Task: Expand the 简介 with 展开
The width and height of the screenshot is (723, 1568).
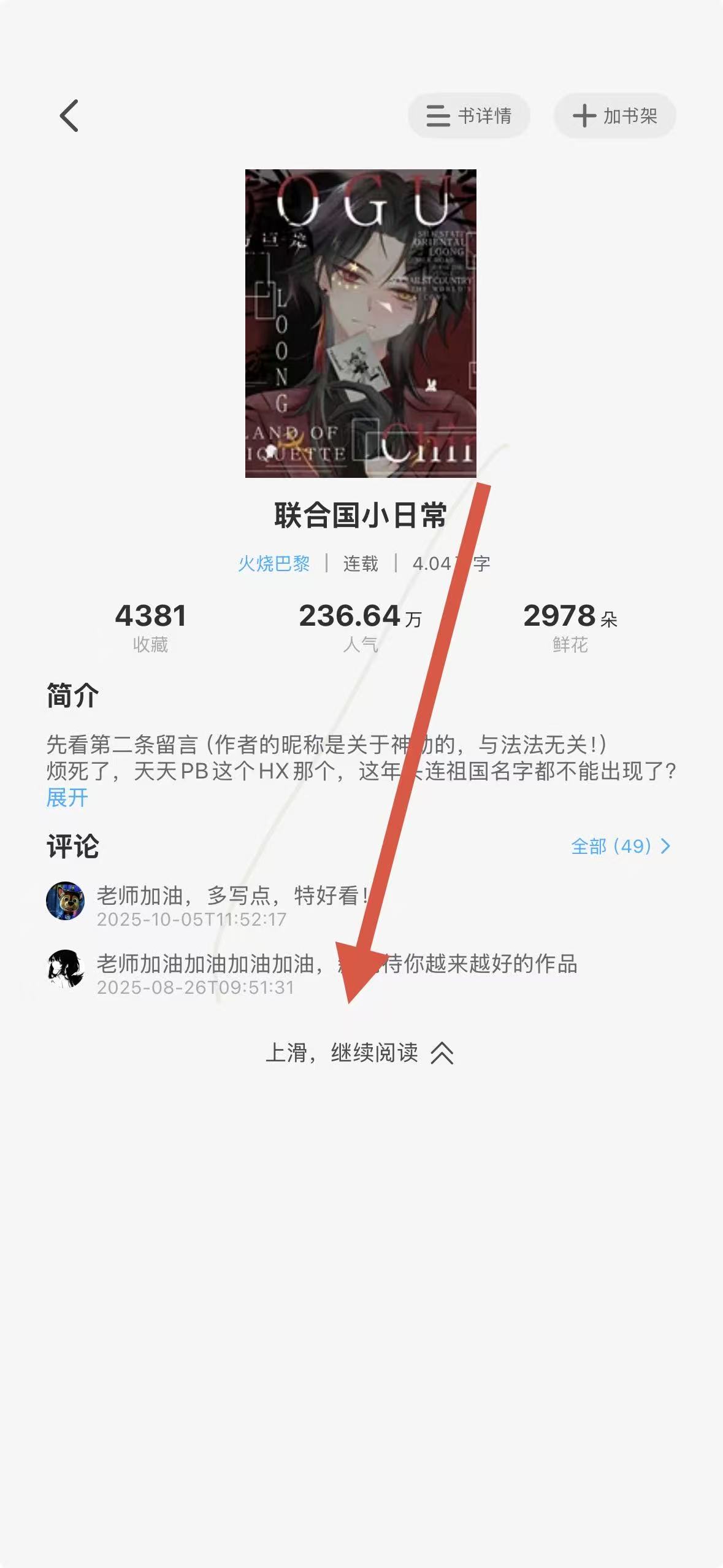Action: click(67, 797)
